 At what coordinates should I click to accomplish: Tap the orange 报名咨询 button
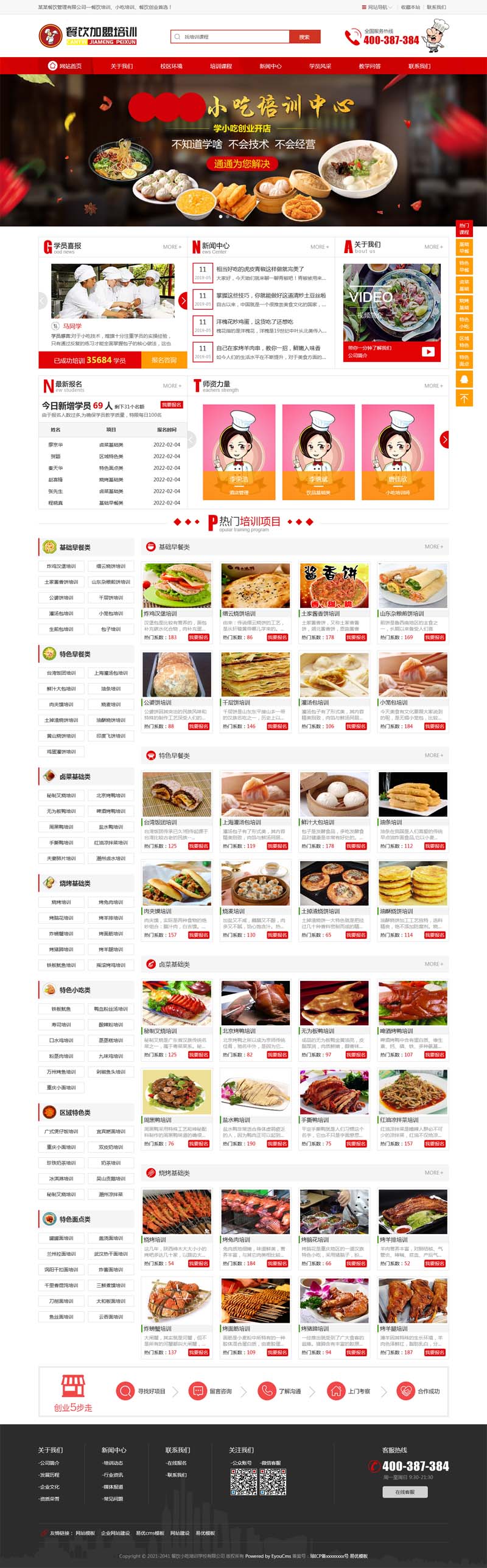coord(164,360)
